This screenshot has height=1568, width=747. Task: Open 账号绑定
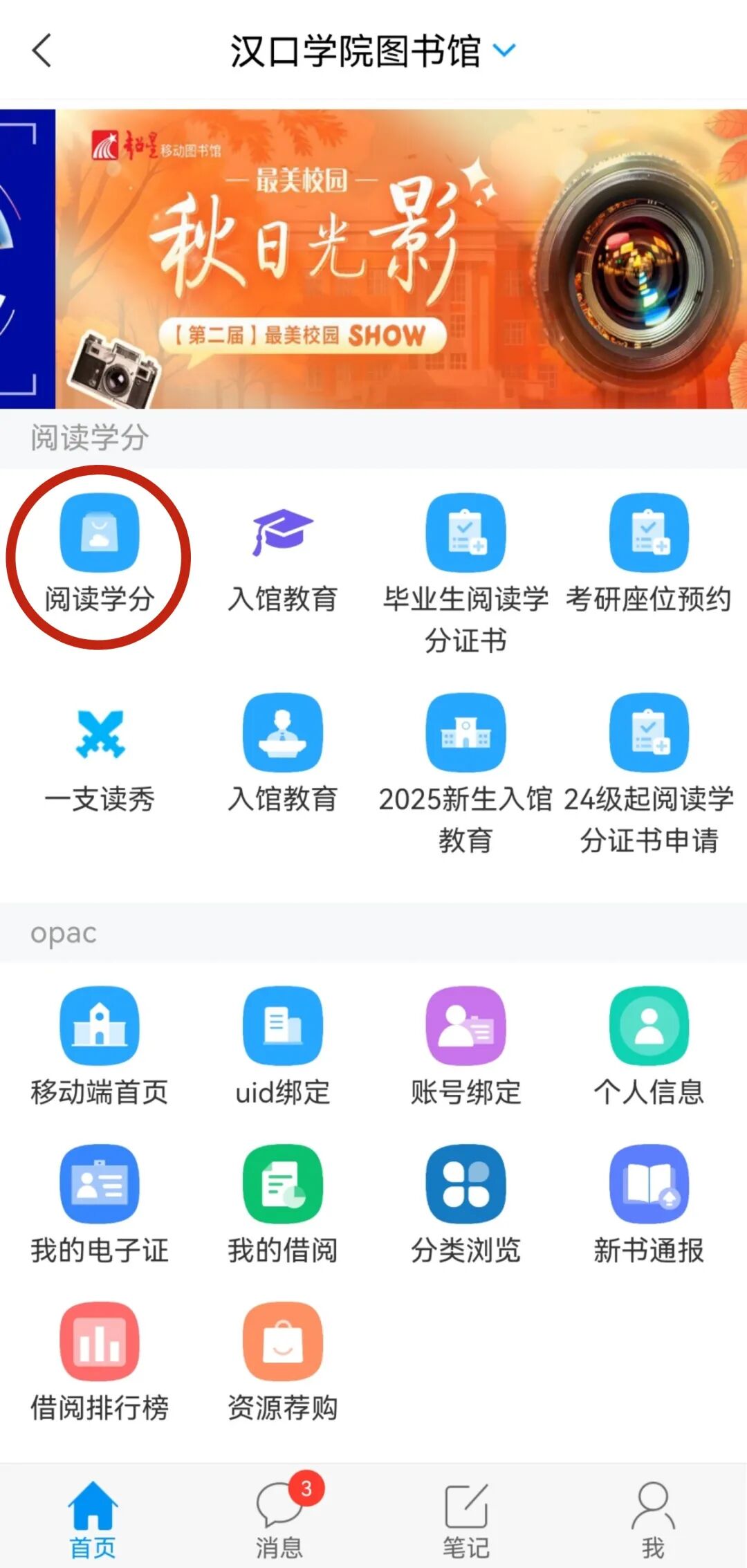coord(465,1026)
